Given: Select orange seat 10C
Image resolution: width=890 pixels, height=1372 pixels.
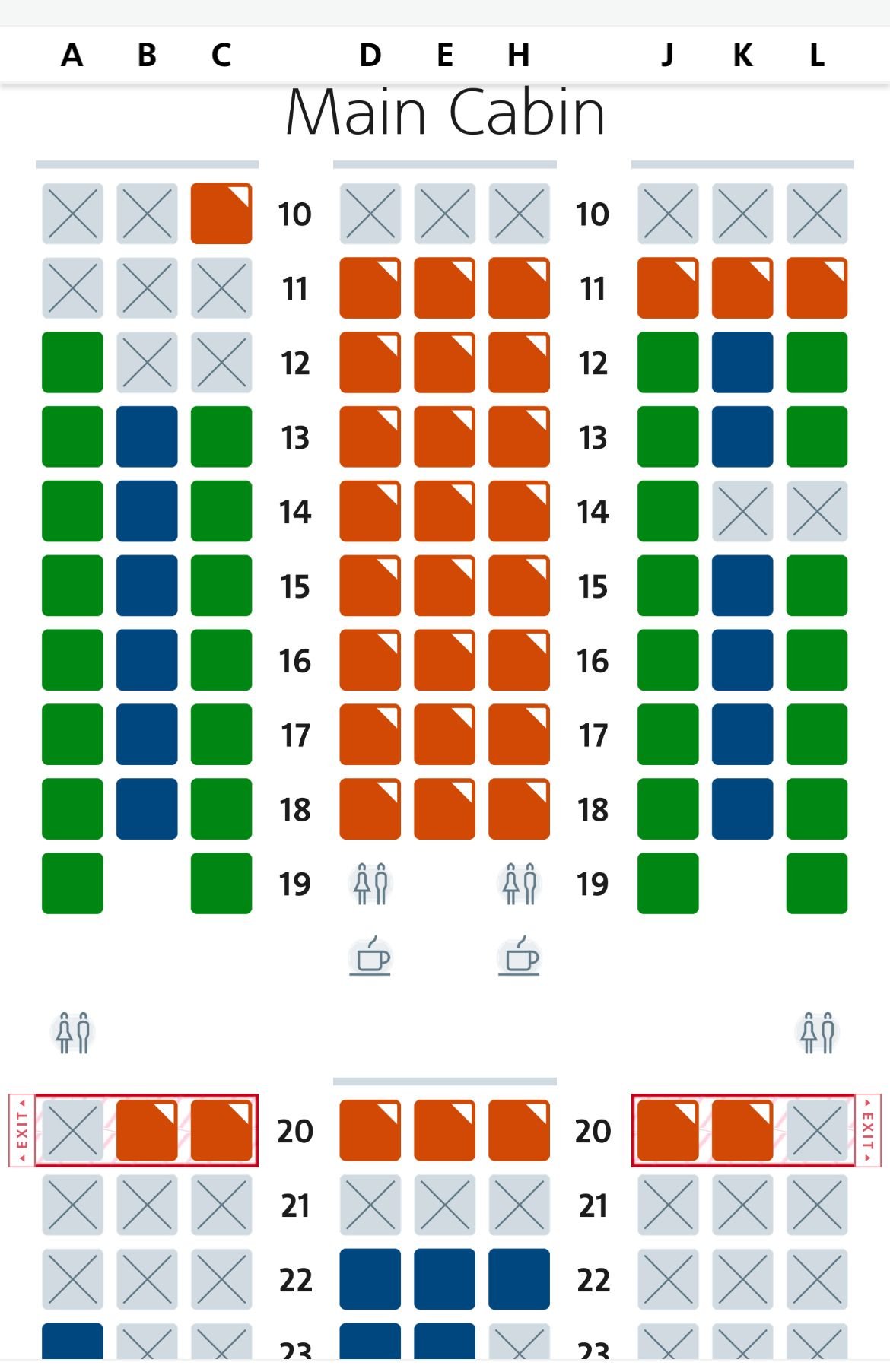Looking at the screenshot, I should click(221, 213).
